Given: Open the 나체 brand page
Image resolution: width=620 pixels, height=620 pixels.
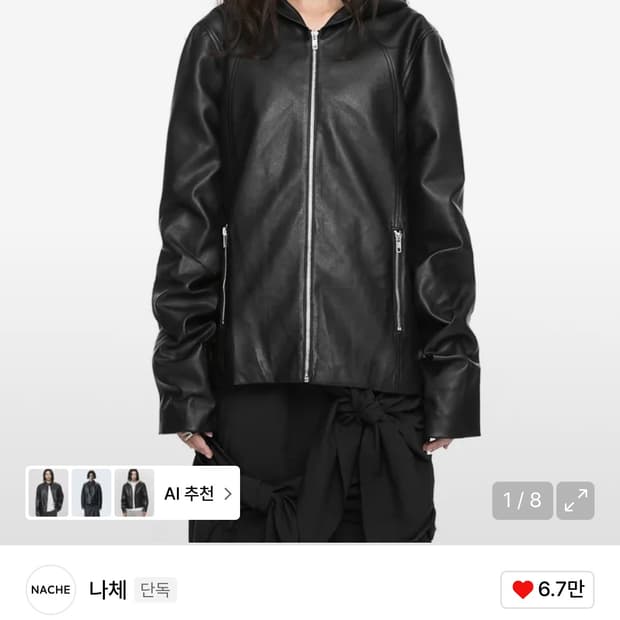Looking at the screenshot, I should coord(108,589).
